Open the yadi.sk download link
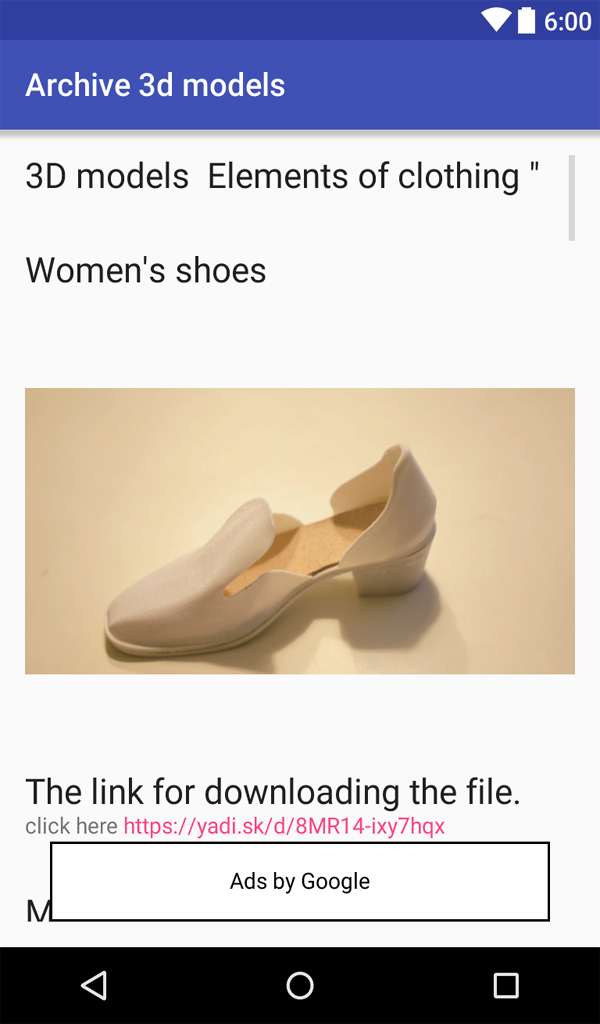The height and width of the screenshot is (1024, 600). 284,826
